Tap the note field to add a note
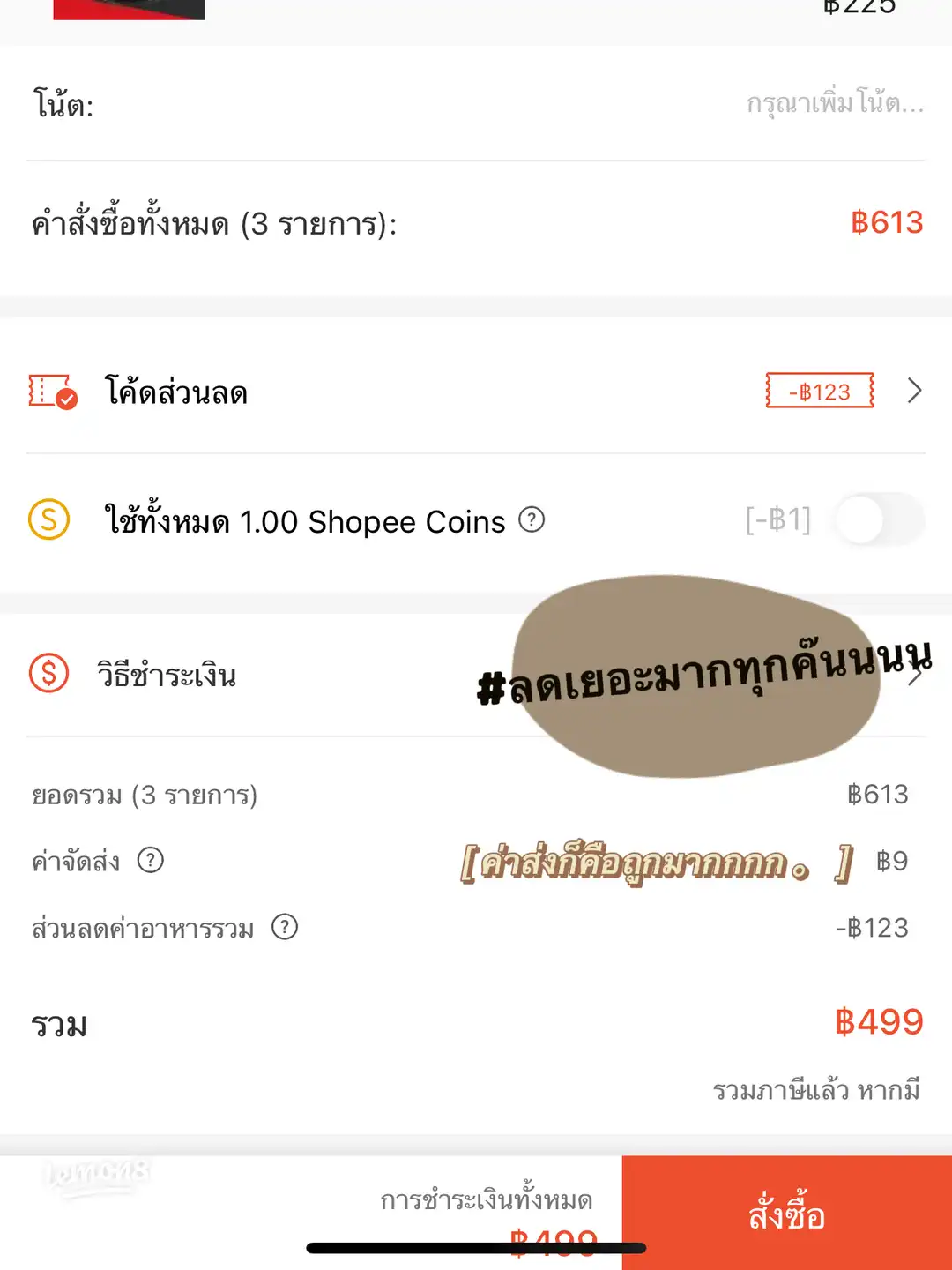 [x=834, y=104]
